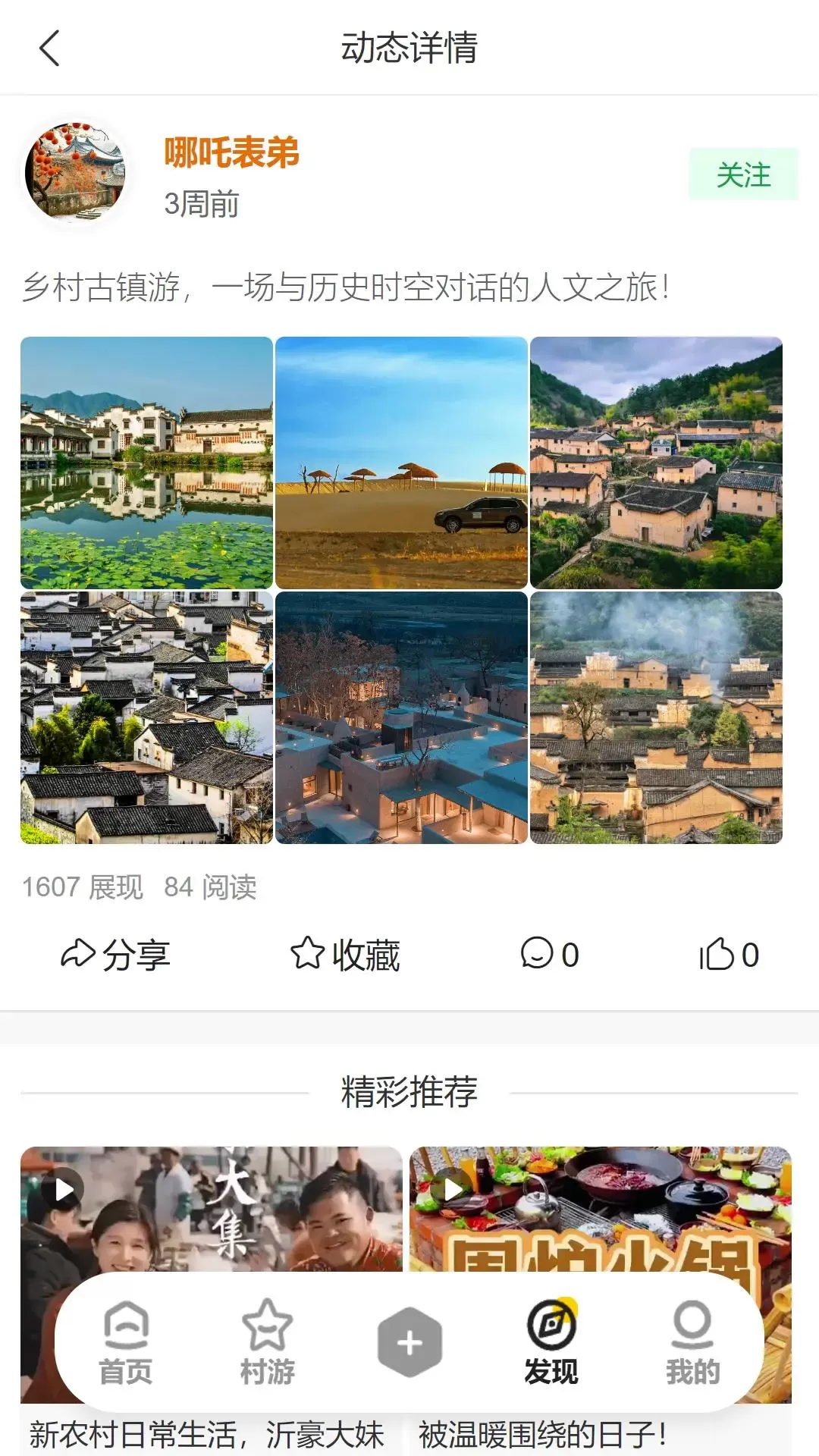Image resolution: width=819 pixels, height=1456 pixels.
Task: View the black-roofed white houses photo
Action: point(146,717)
